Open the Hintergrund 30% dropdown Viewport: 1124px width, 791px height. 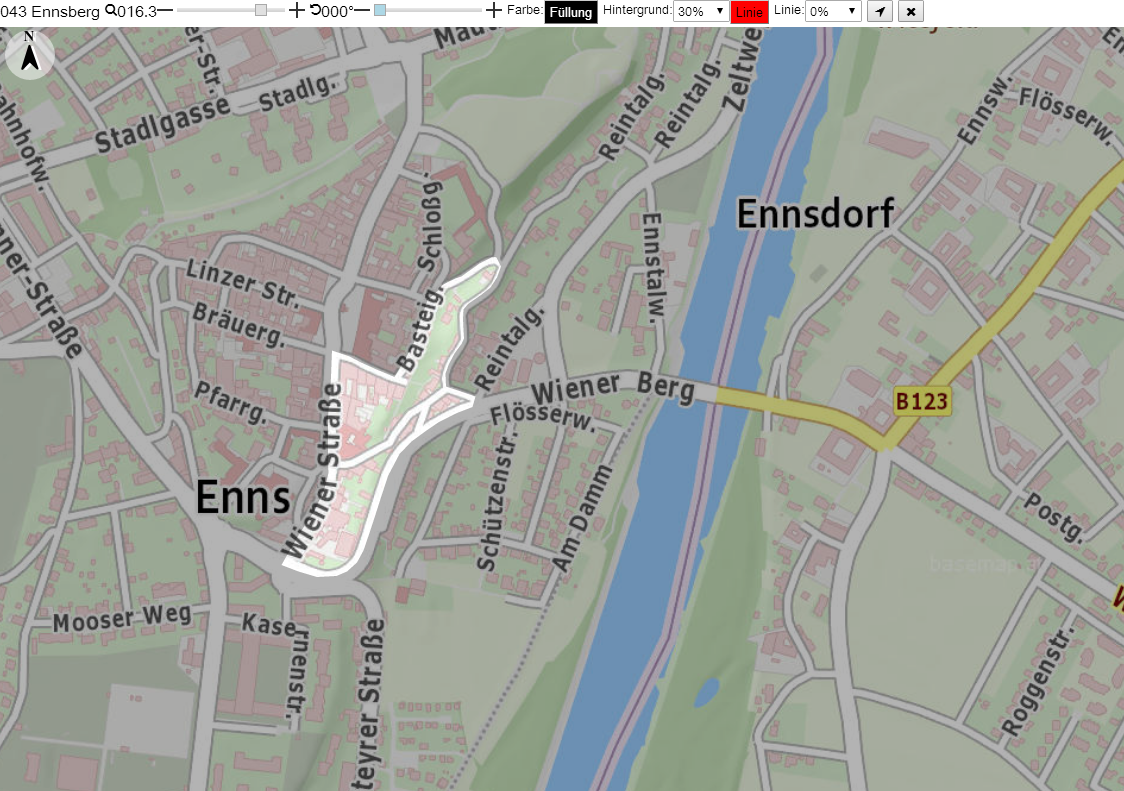pos(700,11)
